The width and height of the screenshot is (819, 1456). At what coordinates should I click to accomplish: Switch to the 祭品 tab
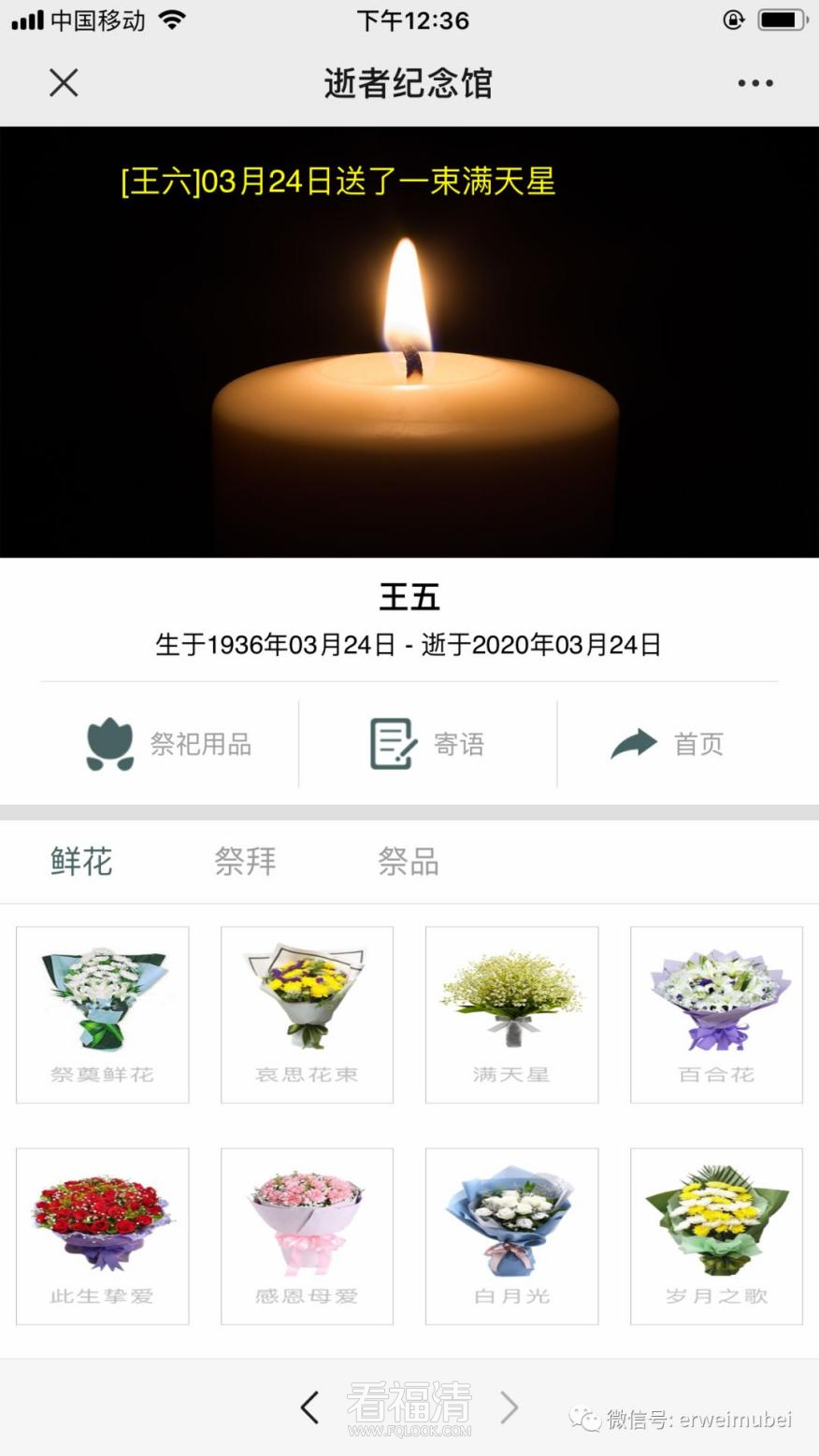[x=409, y=862]
